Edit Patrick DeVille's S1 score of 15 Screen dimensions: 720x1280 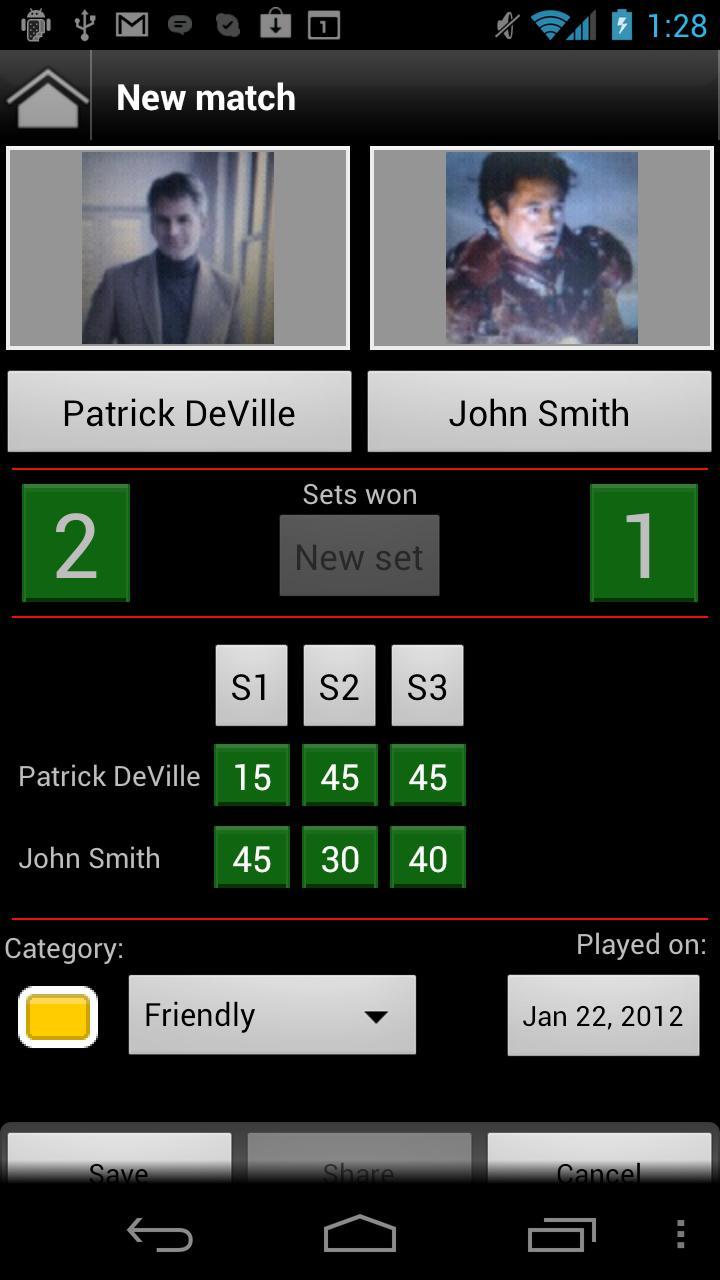coord(251,776)
